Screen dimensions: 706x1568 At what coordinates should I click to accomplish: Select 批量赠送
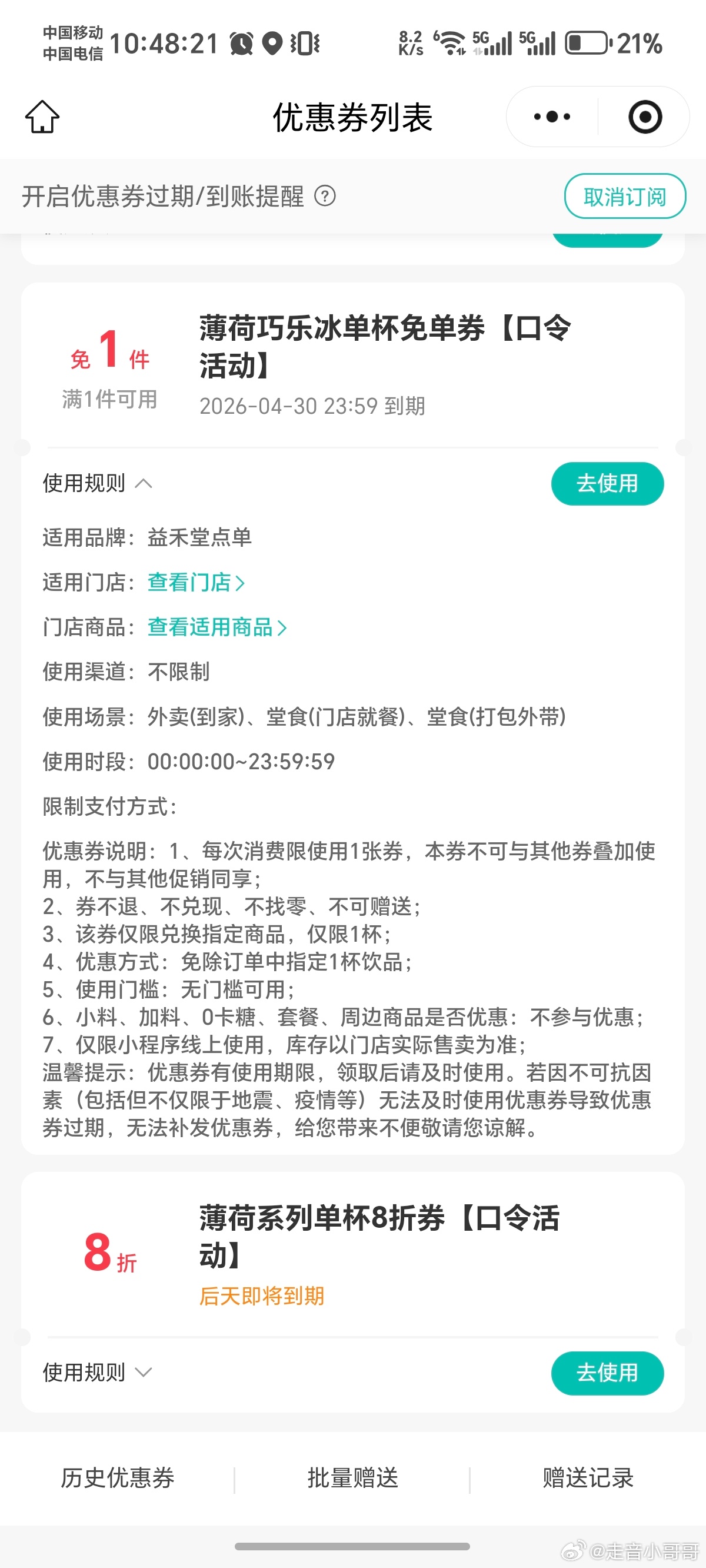(x=352, y=1478)
